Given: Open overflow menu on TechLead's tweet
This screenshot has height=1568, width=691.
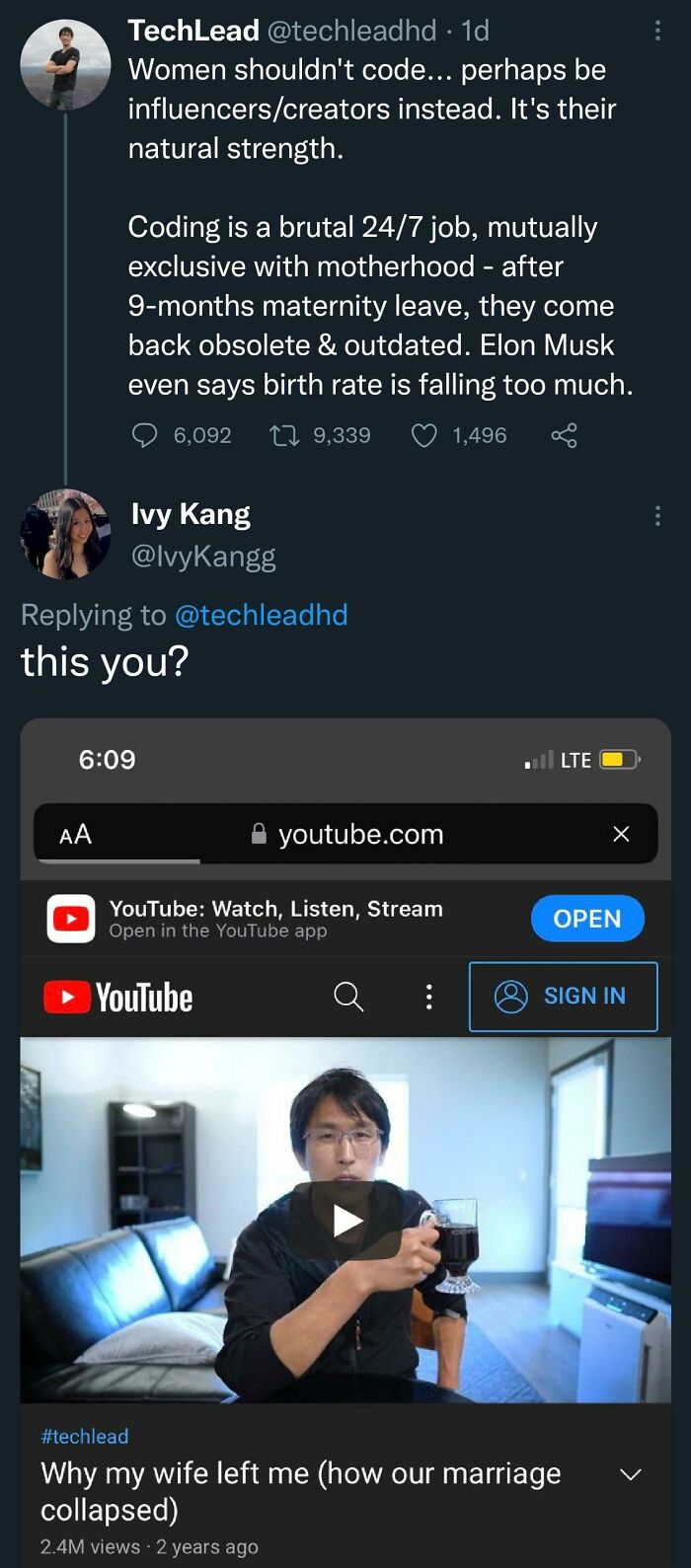Looking at the screenshot, I should tap(657, 31).
